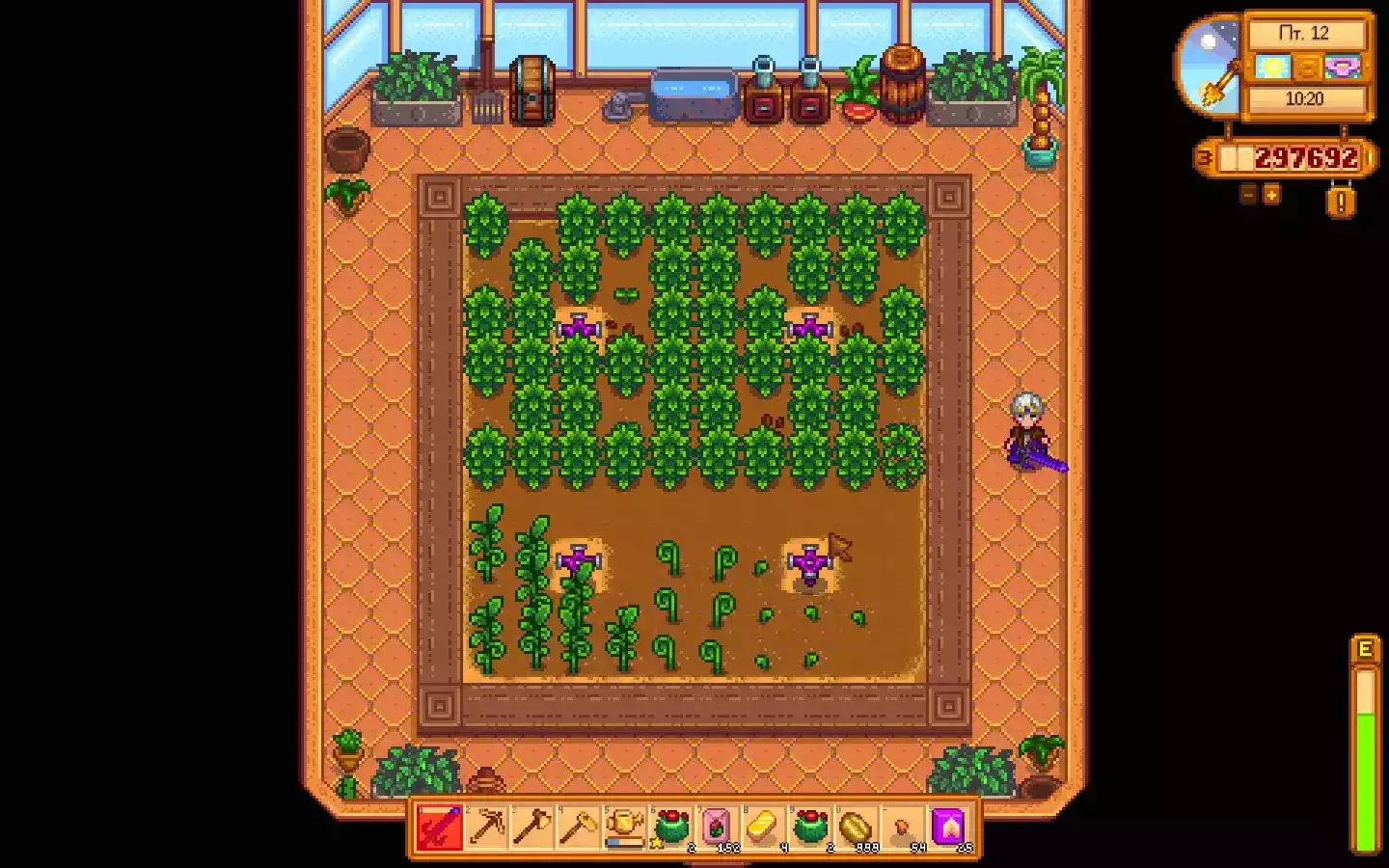Select the coffee bean stack of 999
The image size is (1389, 868).
pos(856,827)
